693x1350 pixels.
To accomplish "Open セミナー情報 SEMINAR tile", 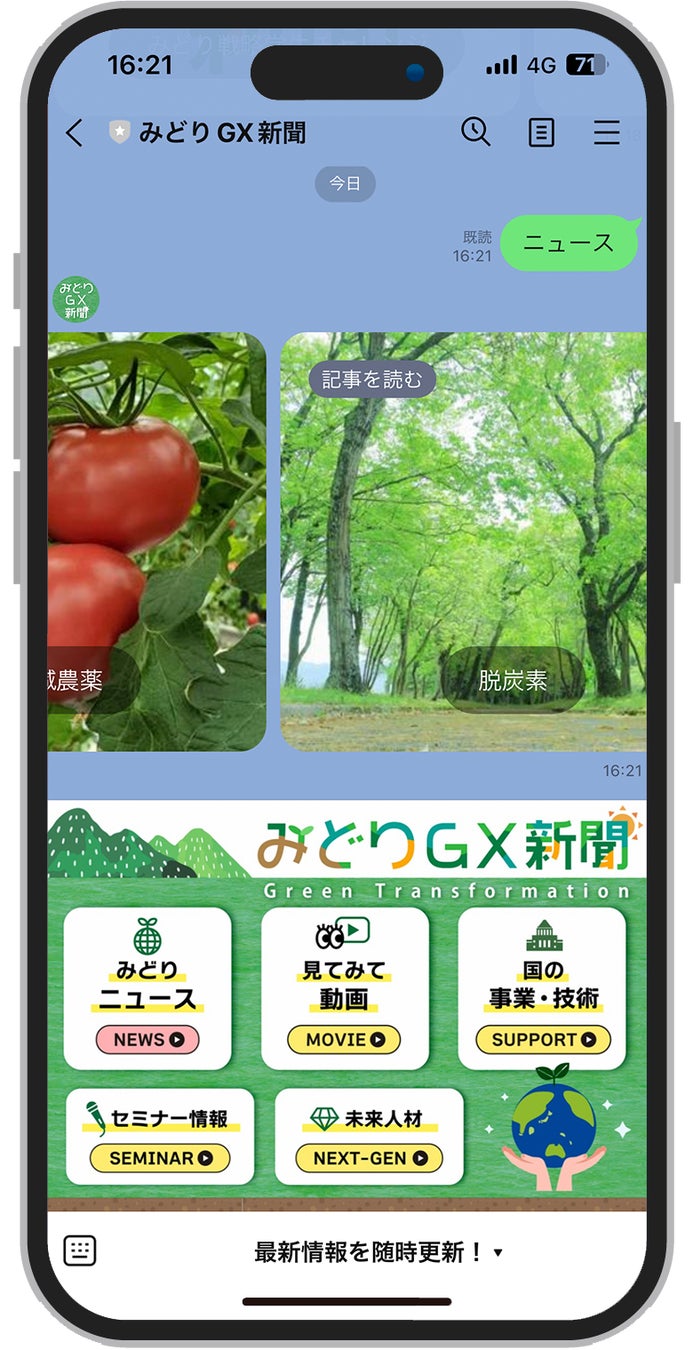I will pos(160,1137).
